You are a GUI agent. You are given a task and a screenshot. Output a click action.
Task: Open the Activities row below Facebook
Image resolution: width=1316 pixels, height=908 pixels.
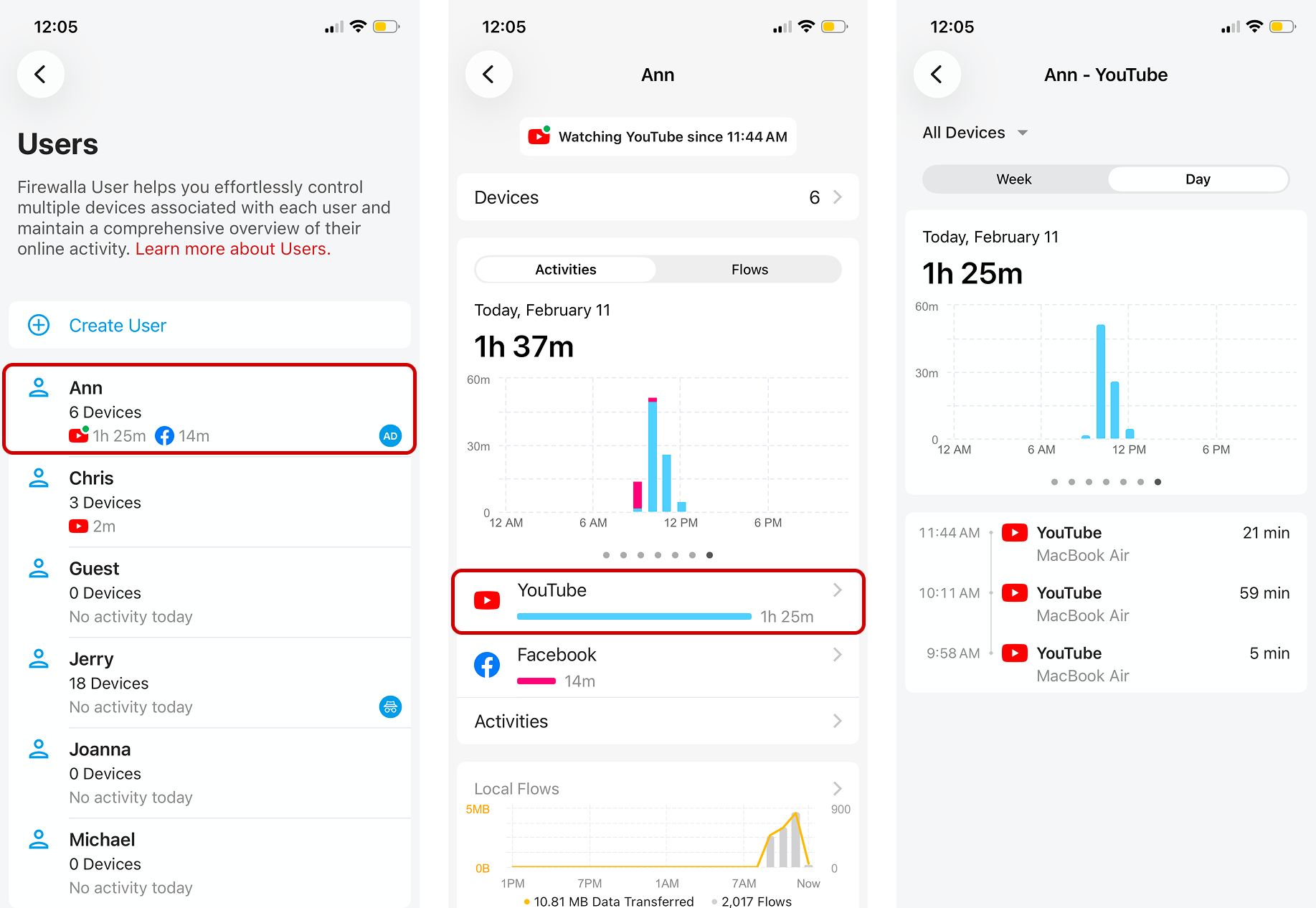point(657,722)
